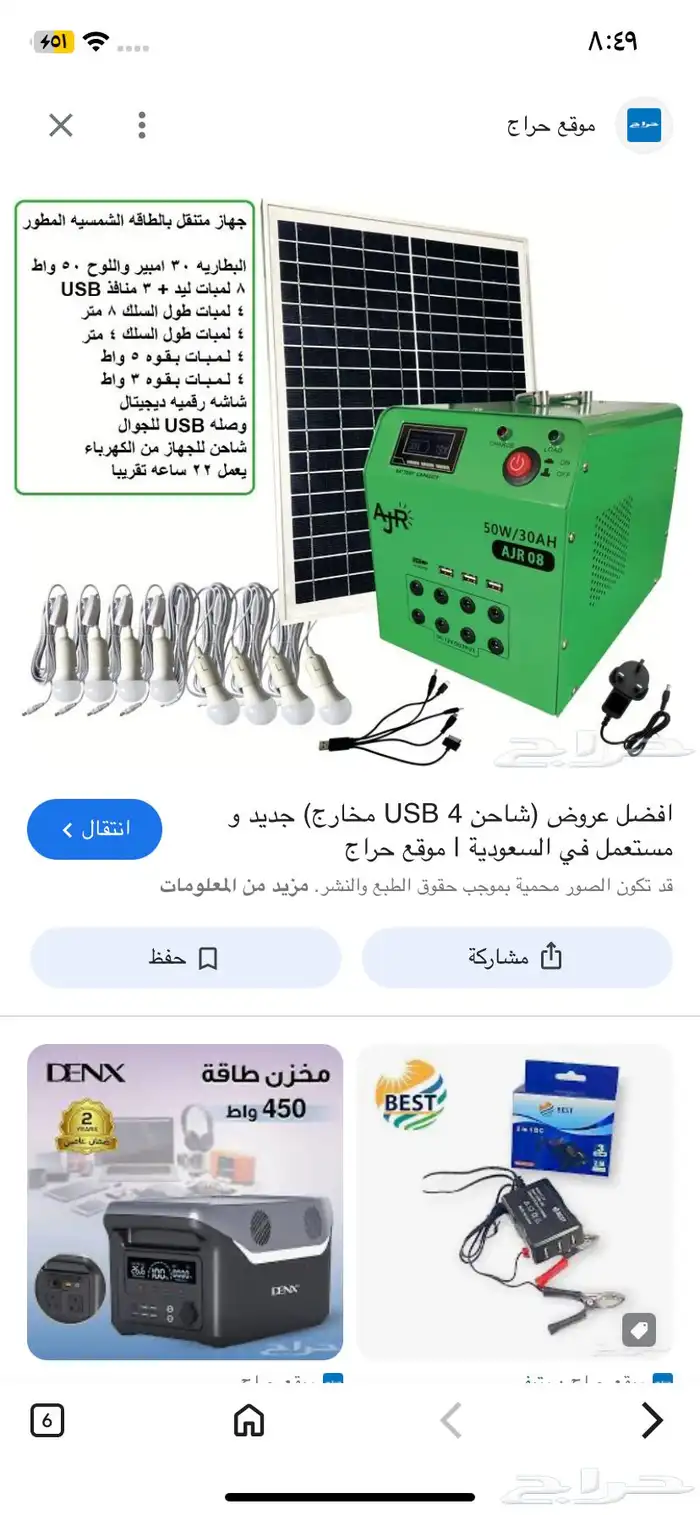Share this image via مشاركة
The width and height of the screenshot is (700, 1515).
coord(516,958)
